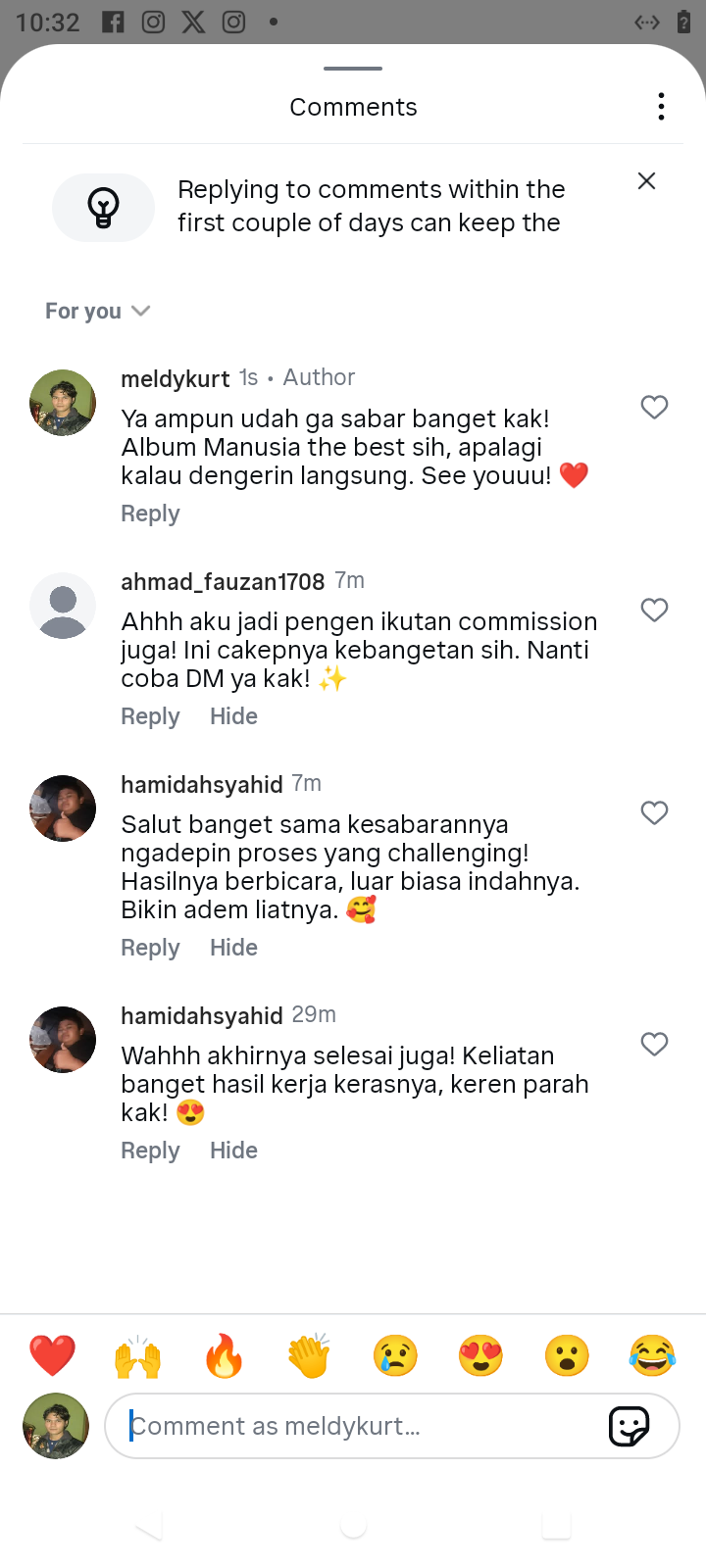Like ahmad_fauzan1708's comment

pyautogui.click(x=654, y=610)
